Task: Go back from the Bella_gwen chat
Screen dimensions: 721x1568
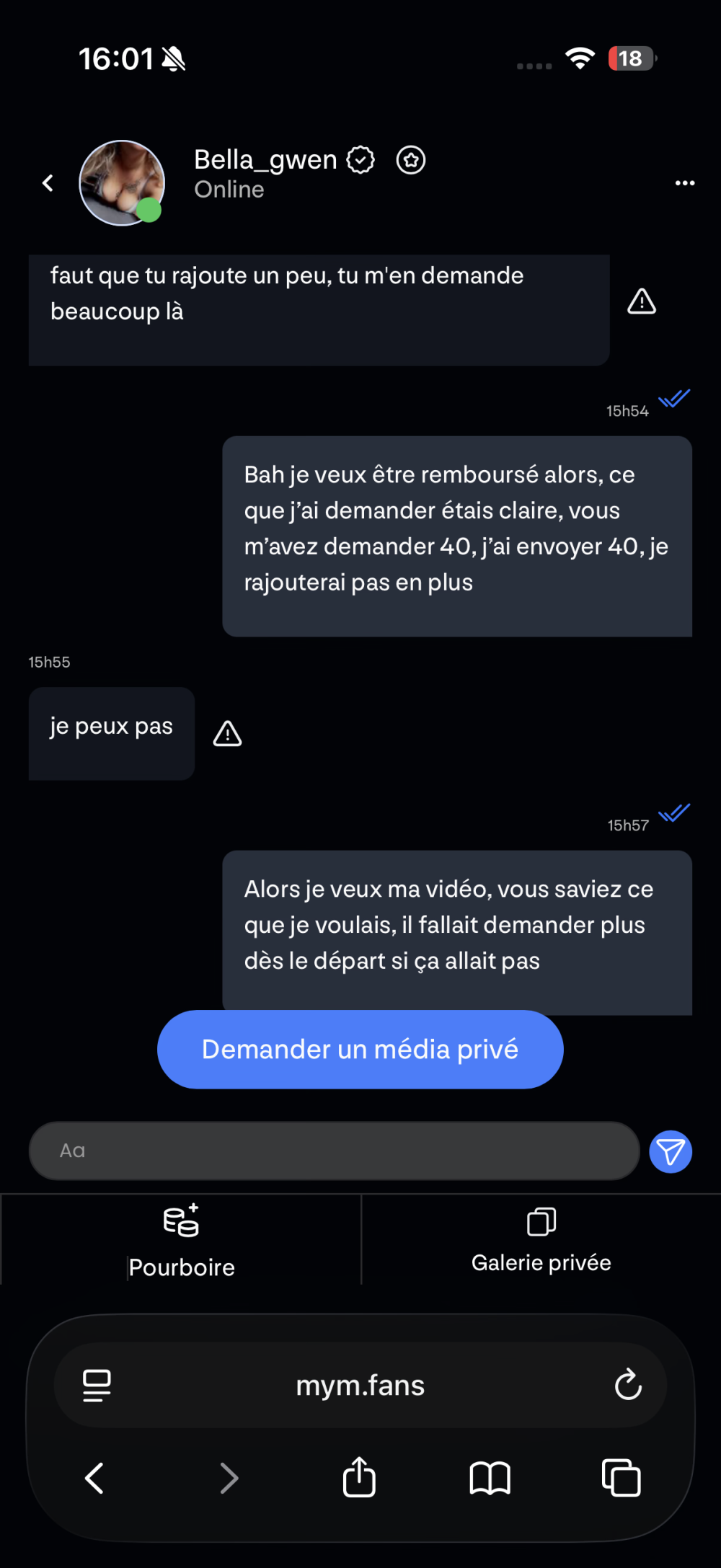Action: [x=48, y=183]
